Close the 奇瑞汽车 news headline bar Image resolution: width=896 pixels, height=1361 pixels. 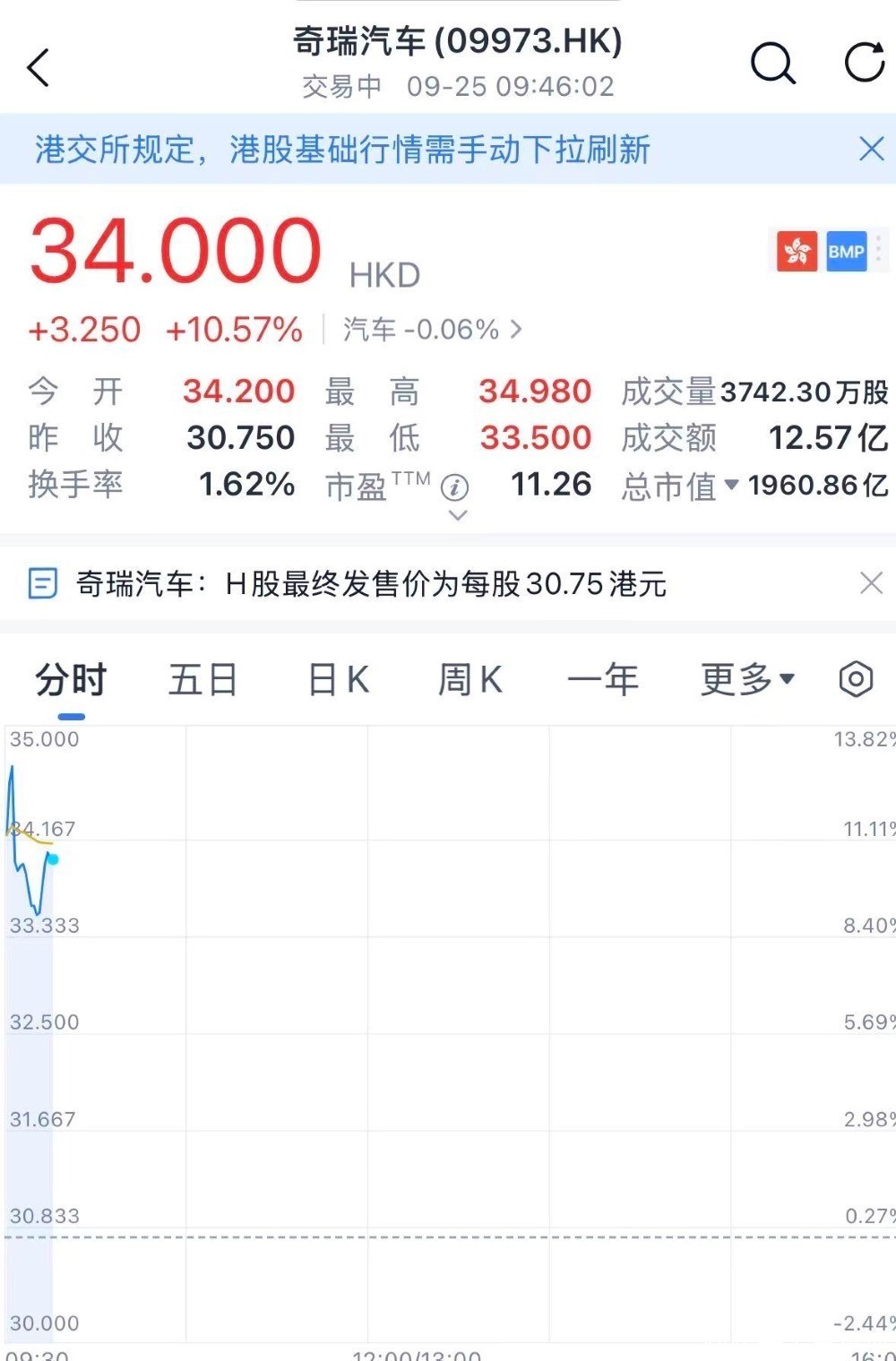click(871, 584)
